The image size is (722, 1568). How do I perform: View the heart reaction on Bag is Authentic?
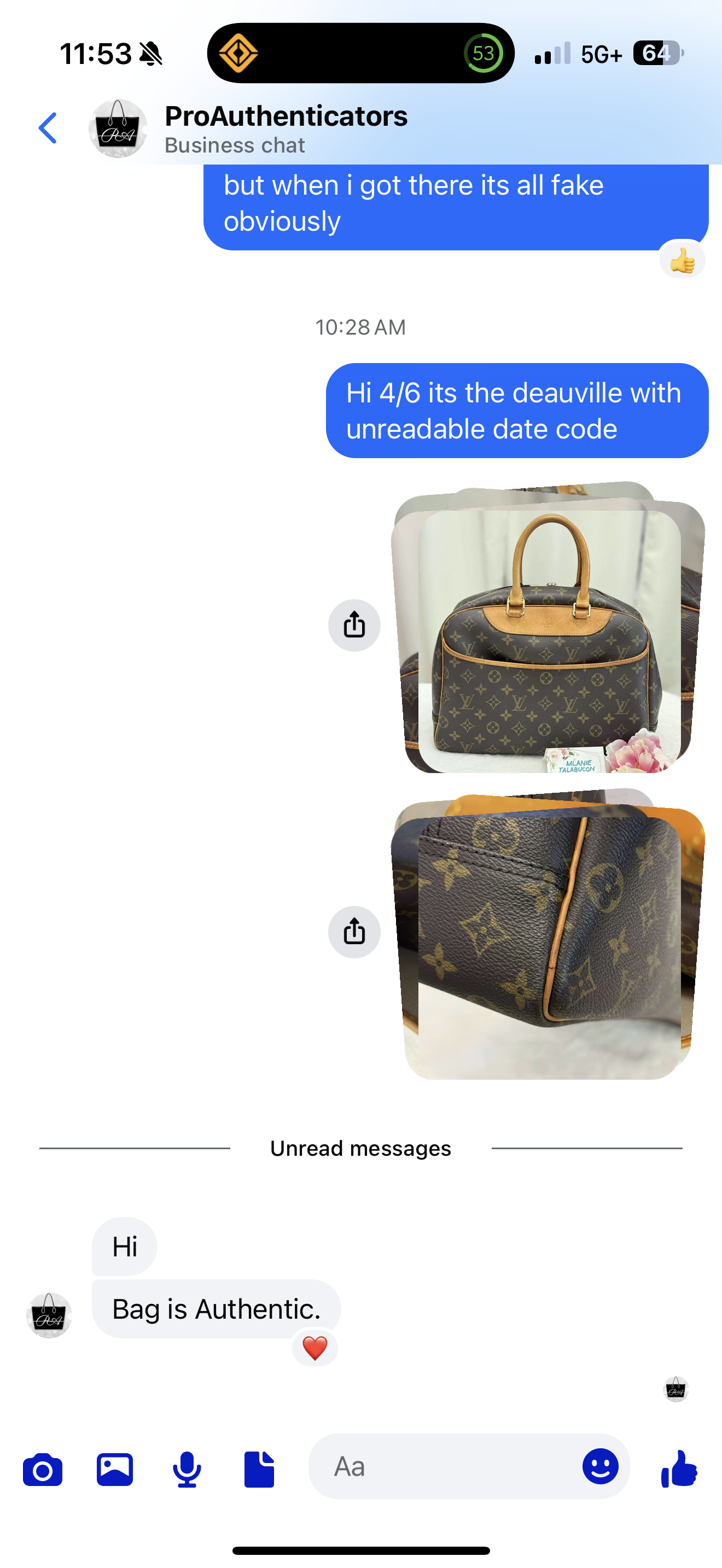[315, 1348]
